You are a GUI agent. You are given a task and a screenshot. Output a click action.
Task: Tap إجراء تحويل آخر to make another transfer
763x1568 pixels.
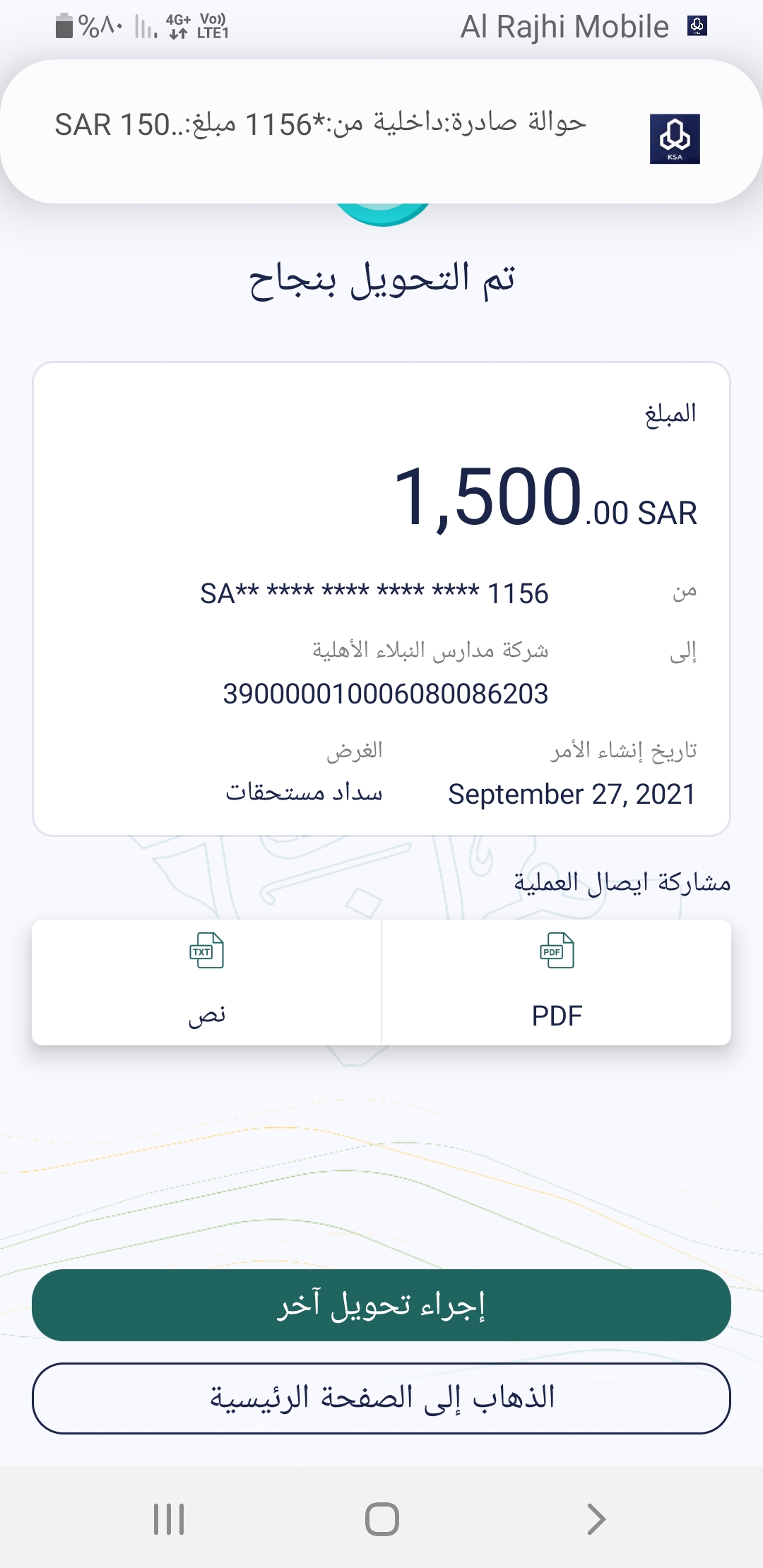tap(381, 1305)
